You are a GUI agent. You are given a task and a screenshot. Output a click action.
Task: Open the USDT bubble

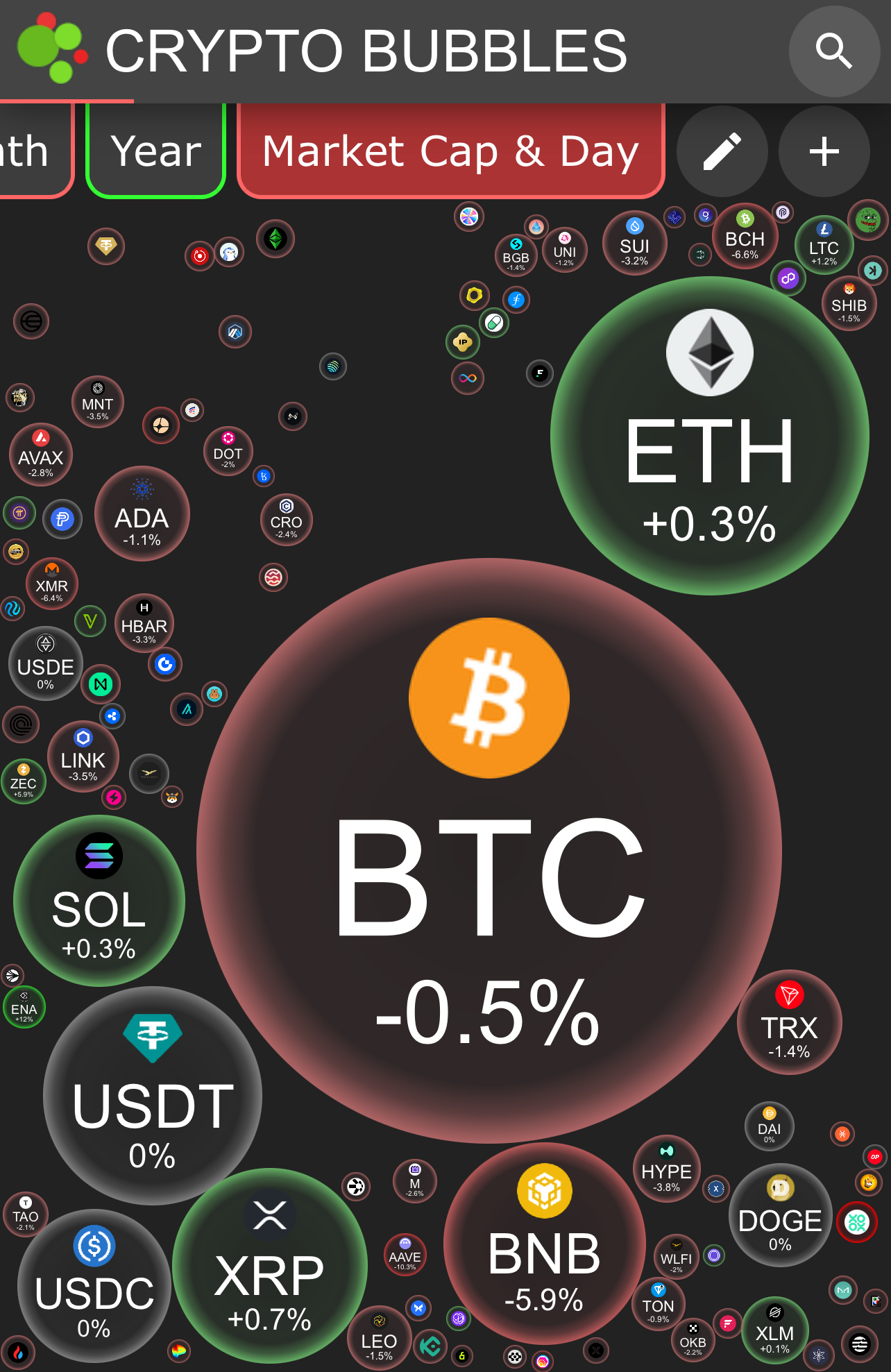point(153,1096)
